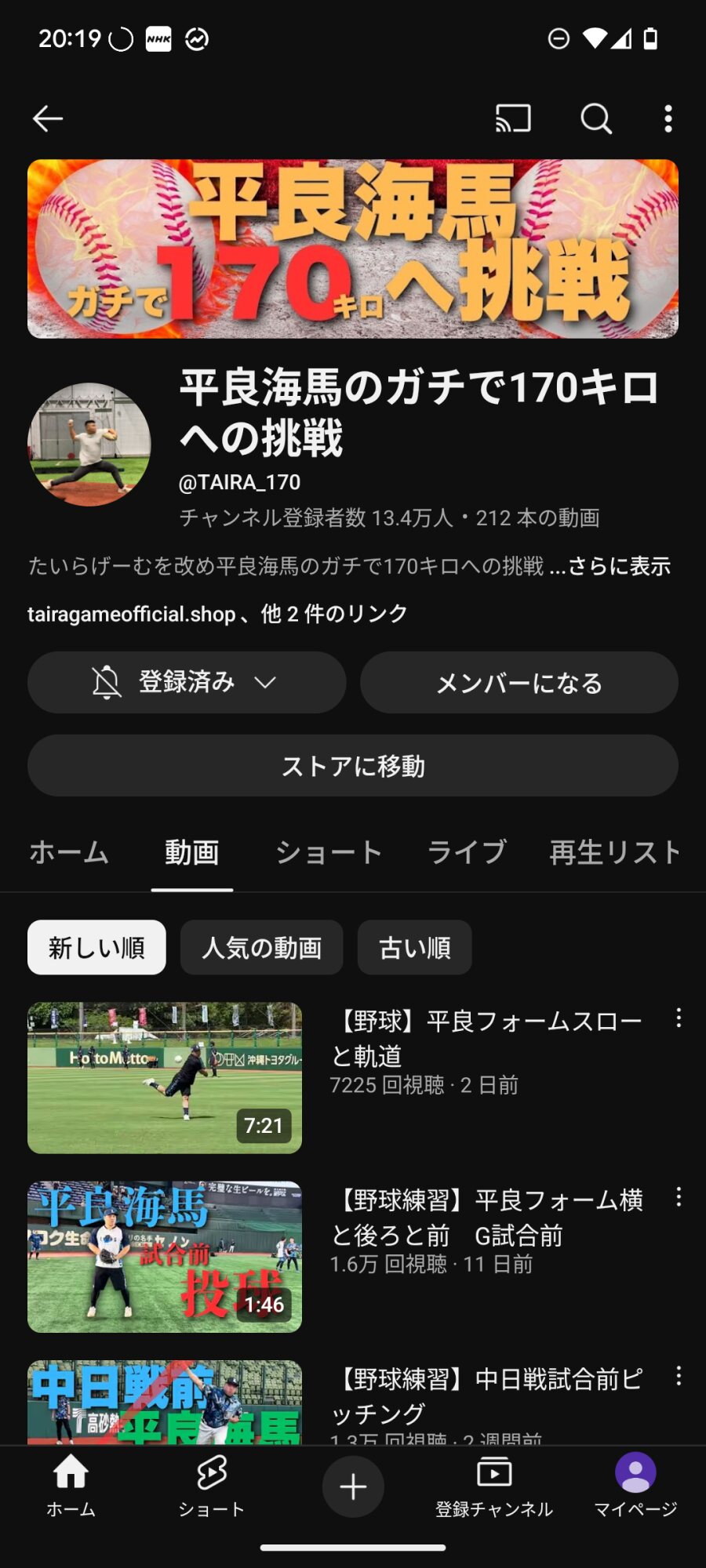This screenshot has height=1568, width=706.
Task: Play the 平良フォームスローと軌道 video
Action: pos(165,1077)
